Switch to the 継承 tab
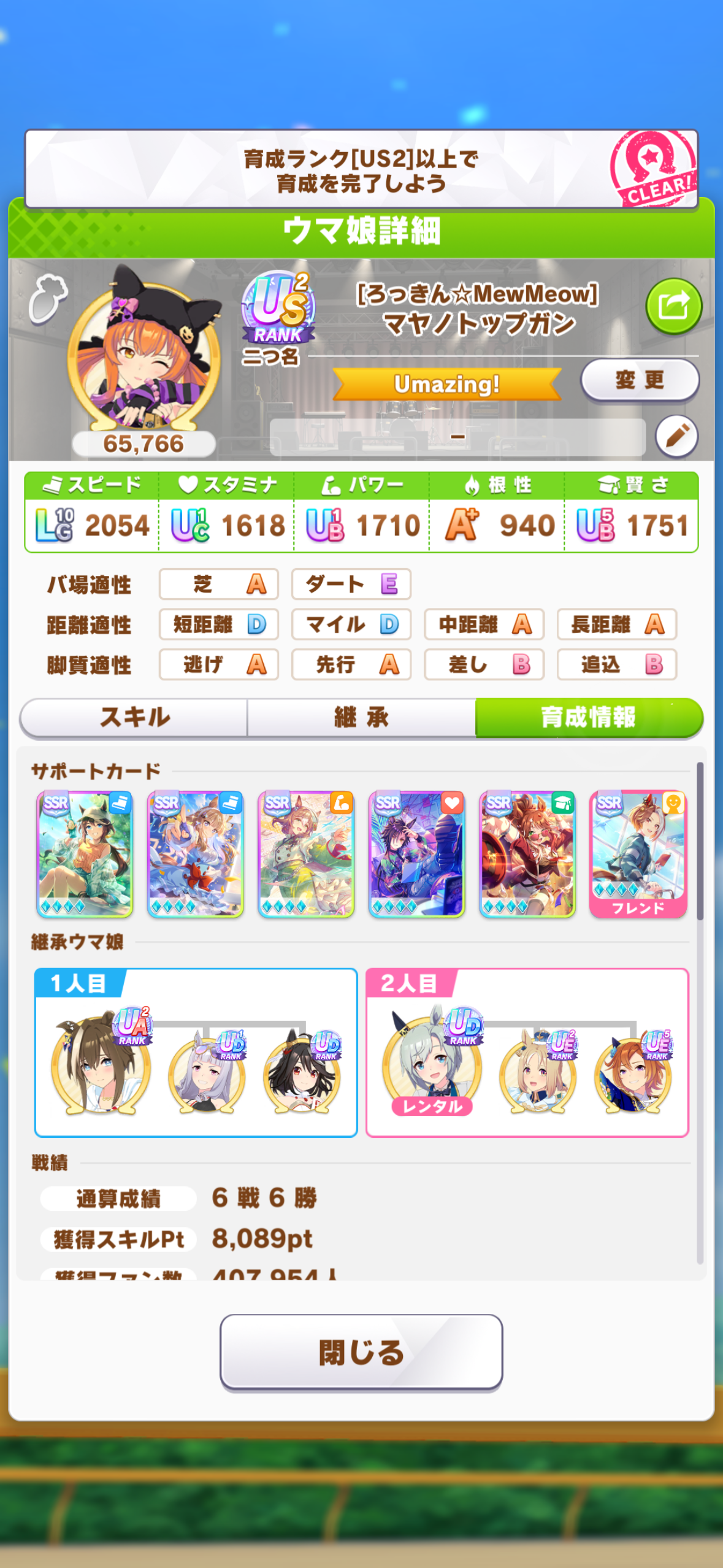The image size is (723, 1568). 361,717
